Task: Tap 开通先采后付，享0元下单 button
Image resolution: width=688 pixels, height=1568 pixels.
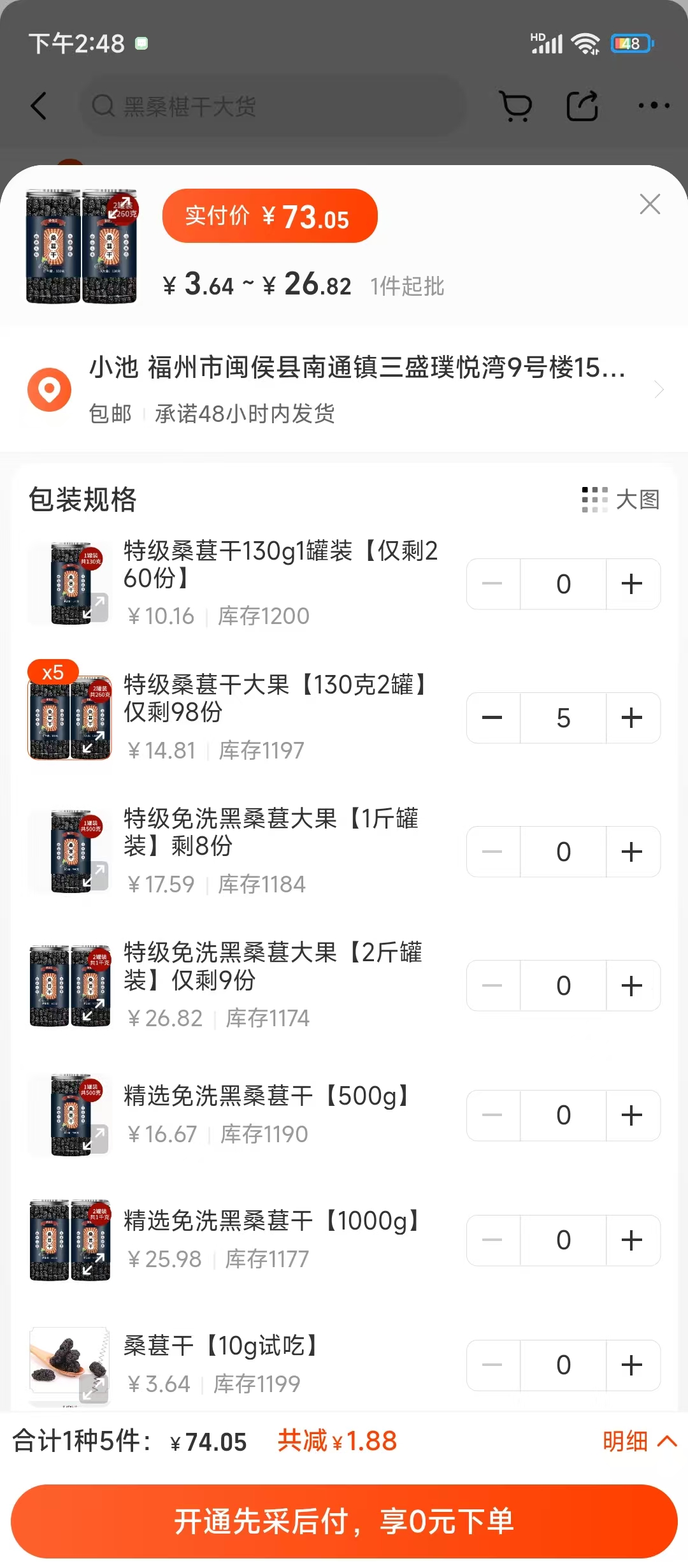Action: click(344, 1521)
